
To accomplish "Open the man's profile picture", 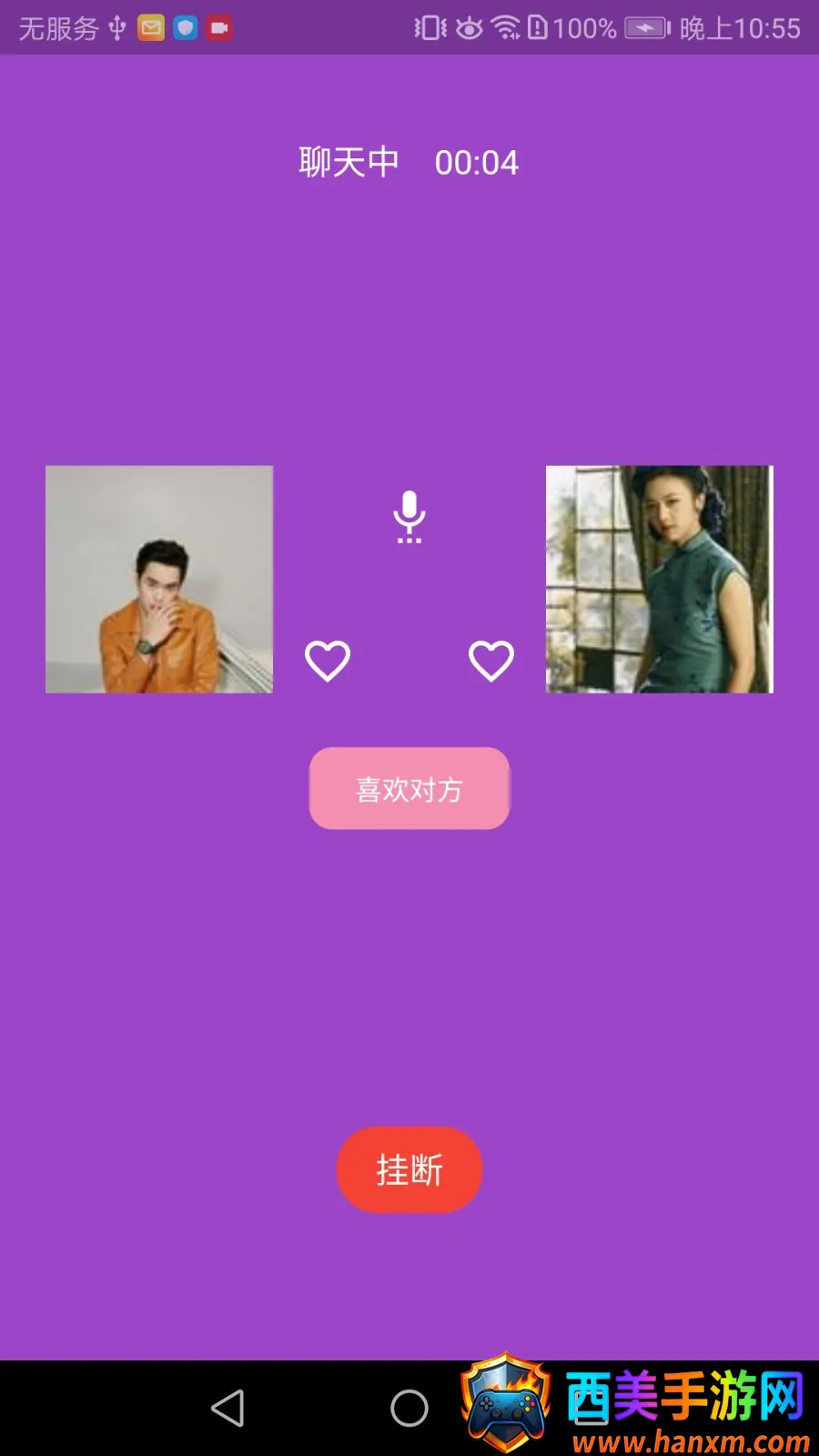I will click(x=159, y=580).
